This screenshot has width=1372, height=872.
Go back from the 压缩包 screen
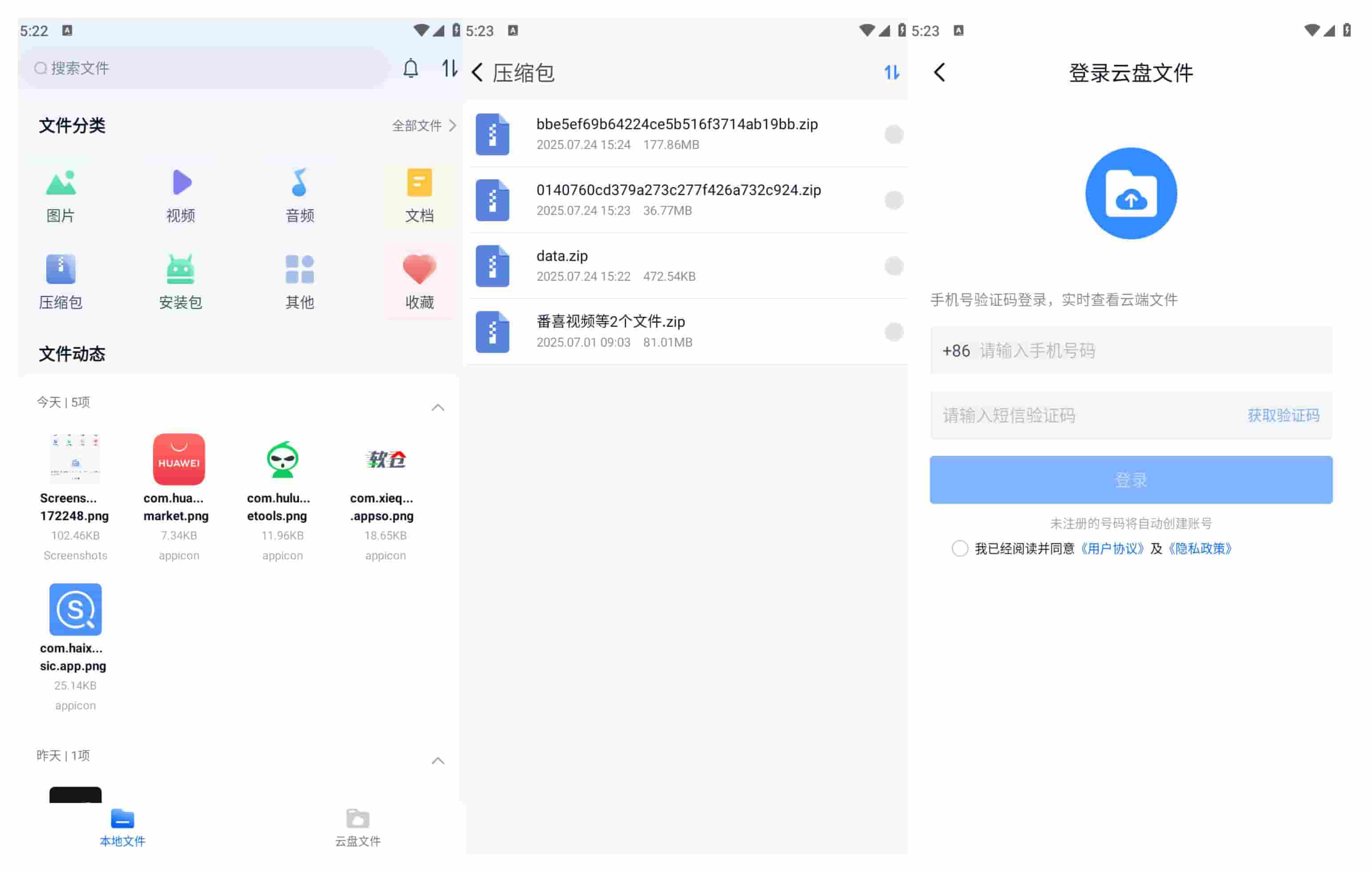coord(477,73)
